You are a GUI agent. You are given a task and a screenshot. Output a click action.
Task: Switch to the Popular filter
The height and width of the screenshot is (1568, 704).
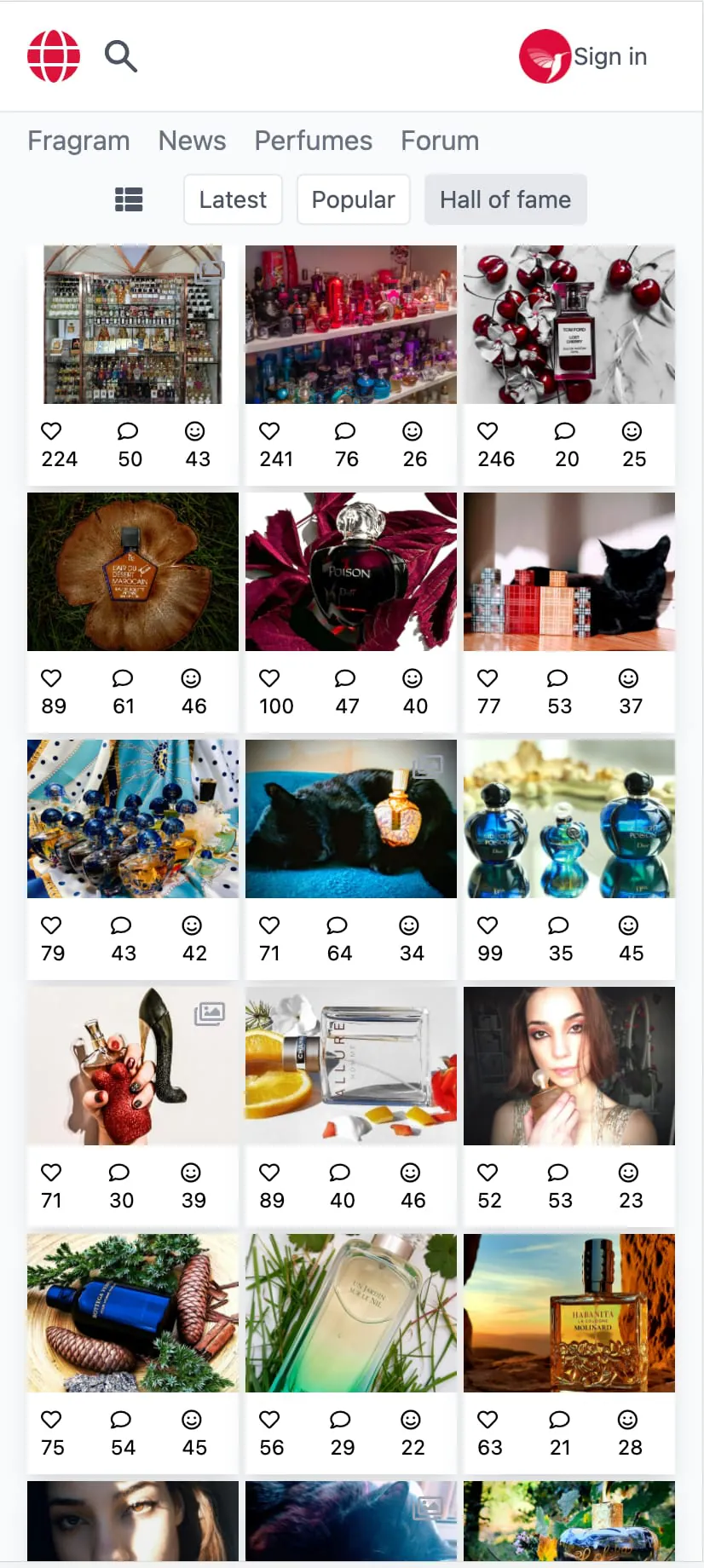pos(353,199)
